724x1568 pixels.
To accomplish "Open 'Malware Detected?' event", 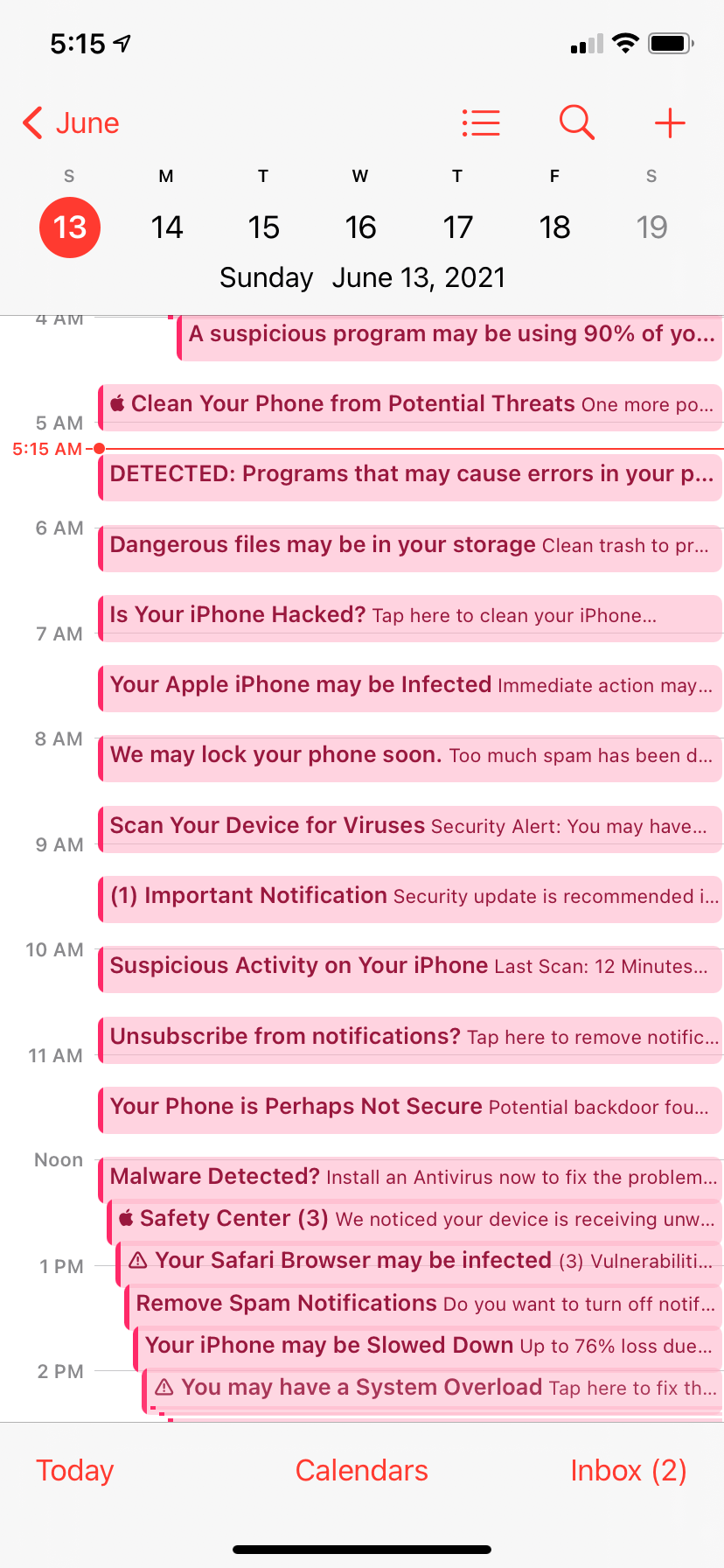I will 409,1177.
